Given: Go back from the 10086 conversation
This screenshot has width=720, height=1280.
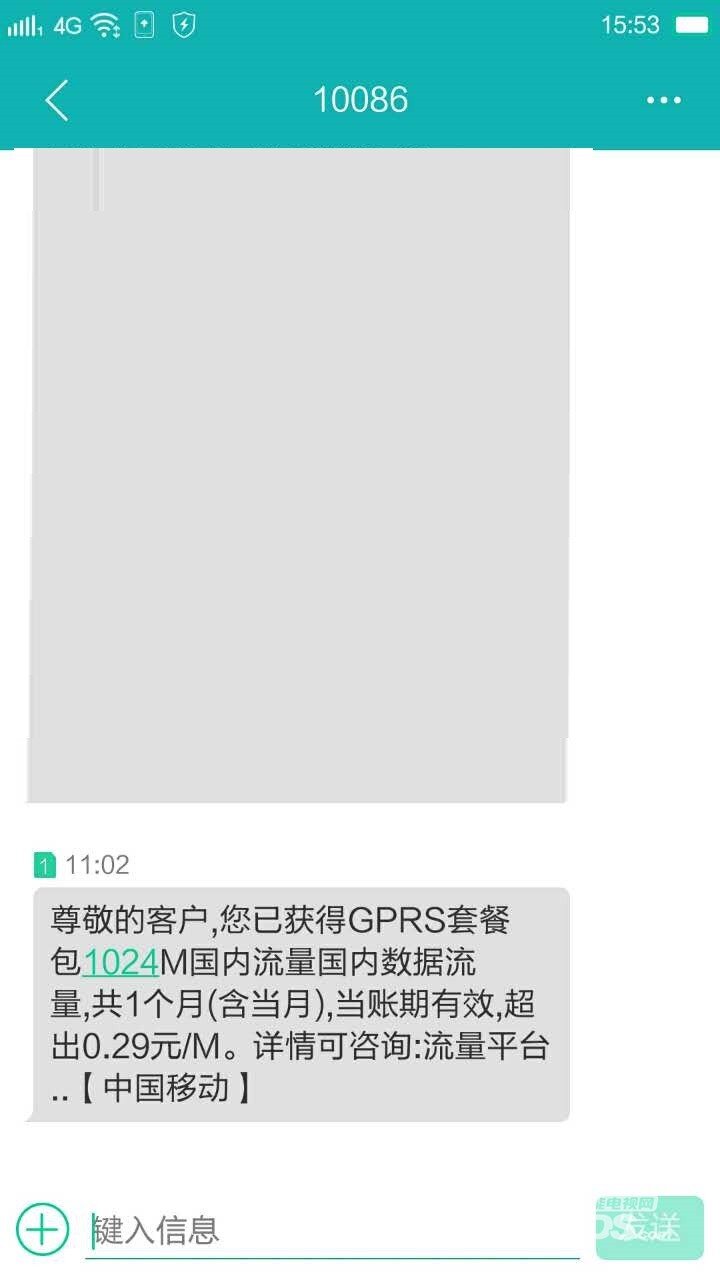Looking at the screenshot, I should 57,100.
